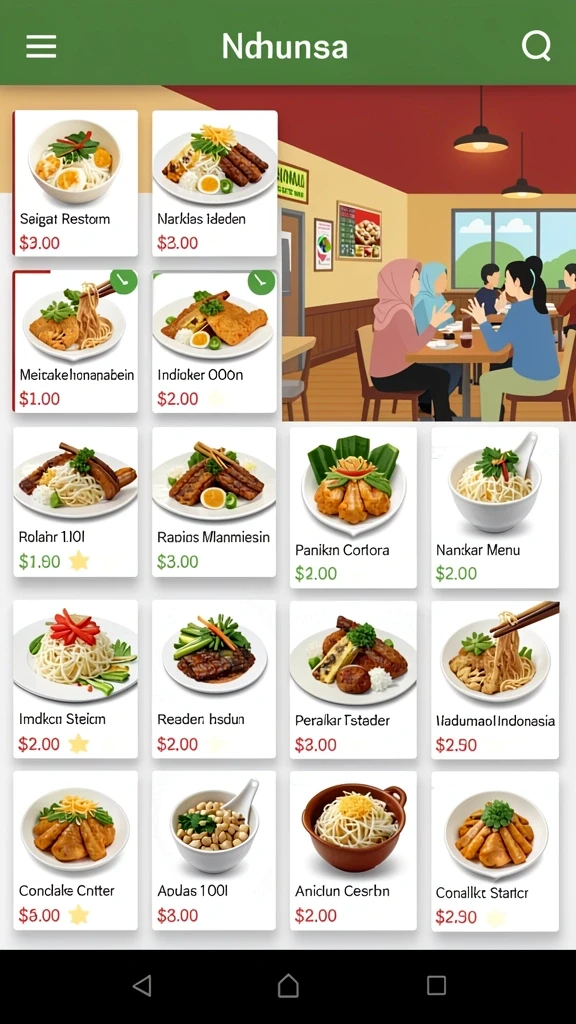Screen dimensions: 576x1024
Task: Go to the device home screen
Action: pos(288,985)
